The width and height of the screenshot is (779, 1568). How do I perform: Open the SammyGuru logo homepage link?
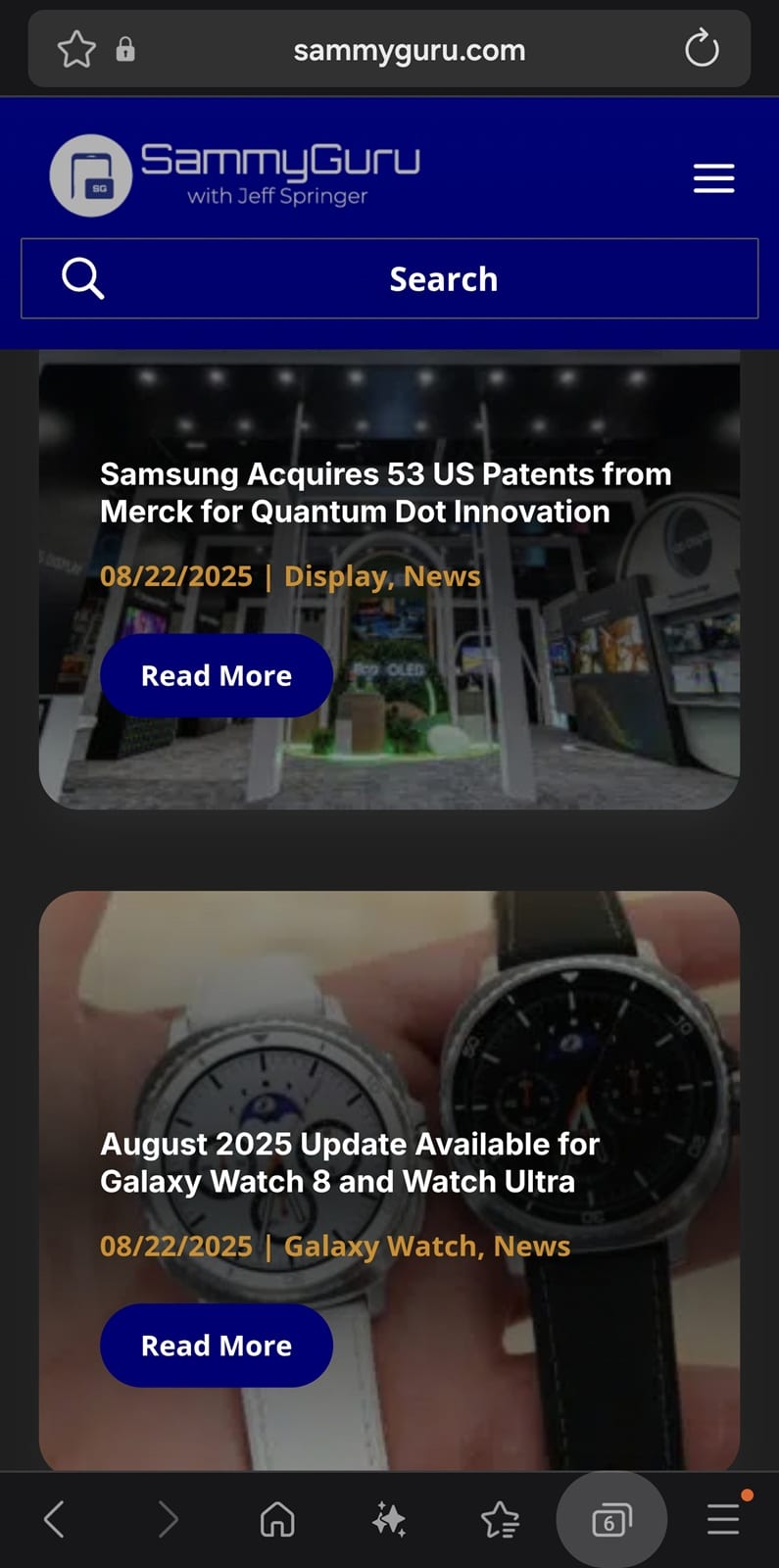[x=235, y=175]
